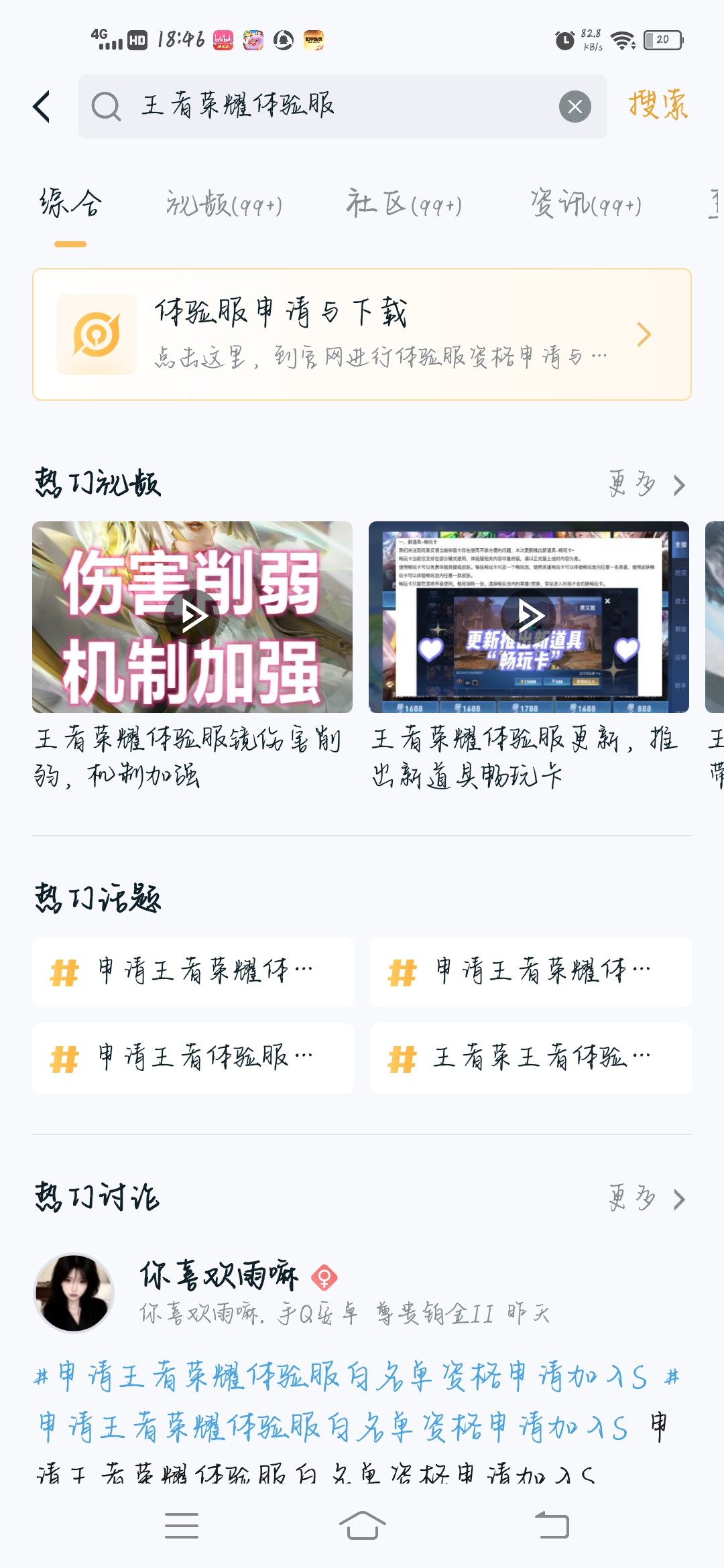Open the 体验服申请与下载 banner
This screenshot has width=724, height=1568.
[362, 334]
